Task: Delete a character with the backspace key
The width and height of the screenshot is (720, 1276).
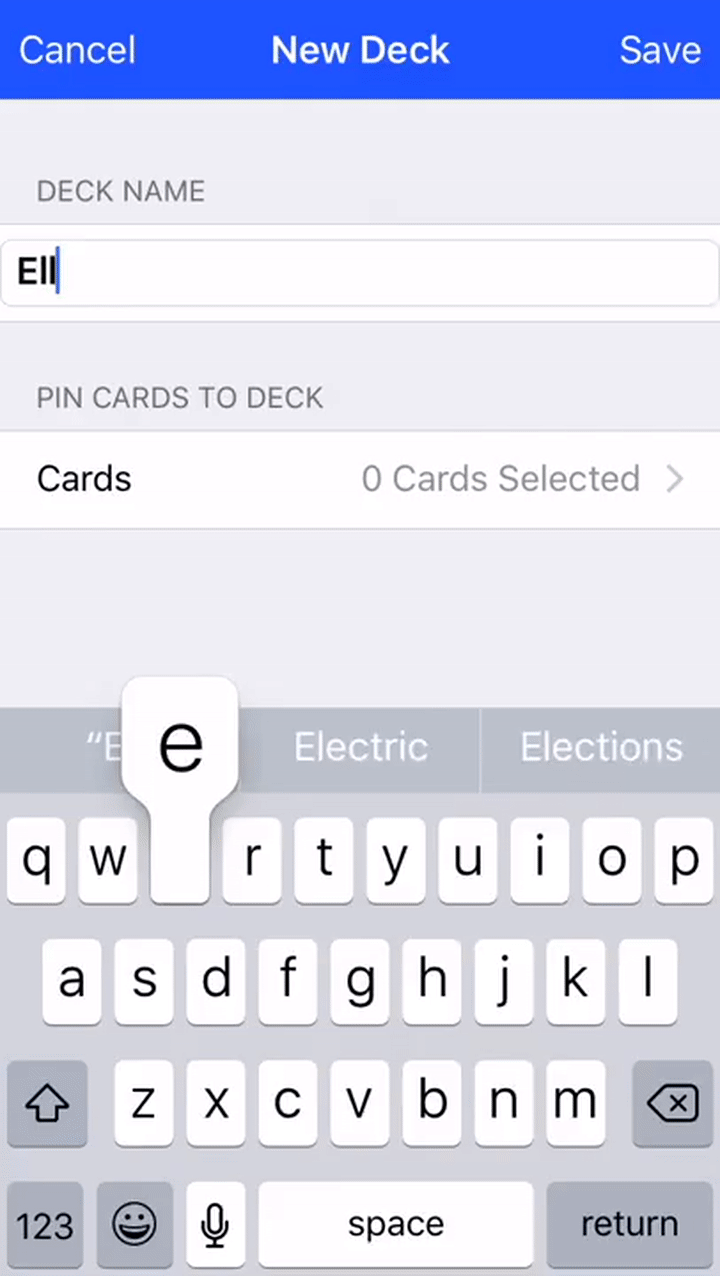Action: (672, 1103)
